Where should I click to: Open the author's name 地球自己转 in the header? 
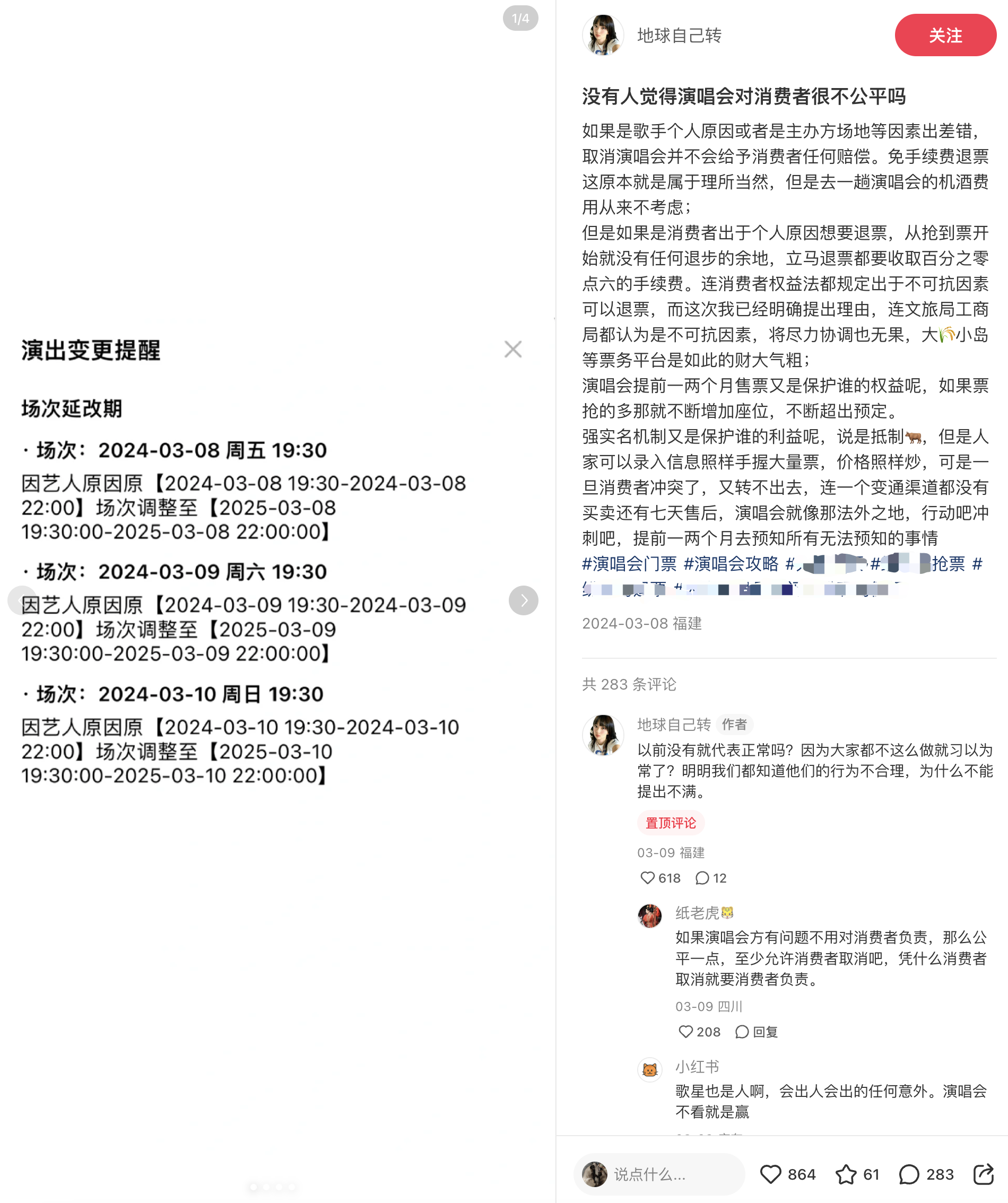click(679, 36)
